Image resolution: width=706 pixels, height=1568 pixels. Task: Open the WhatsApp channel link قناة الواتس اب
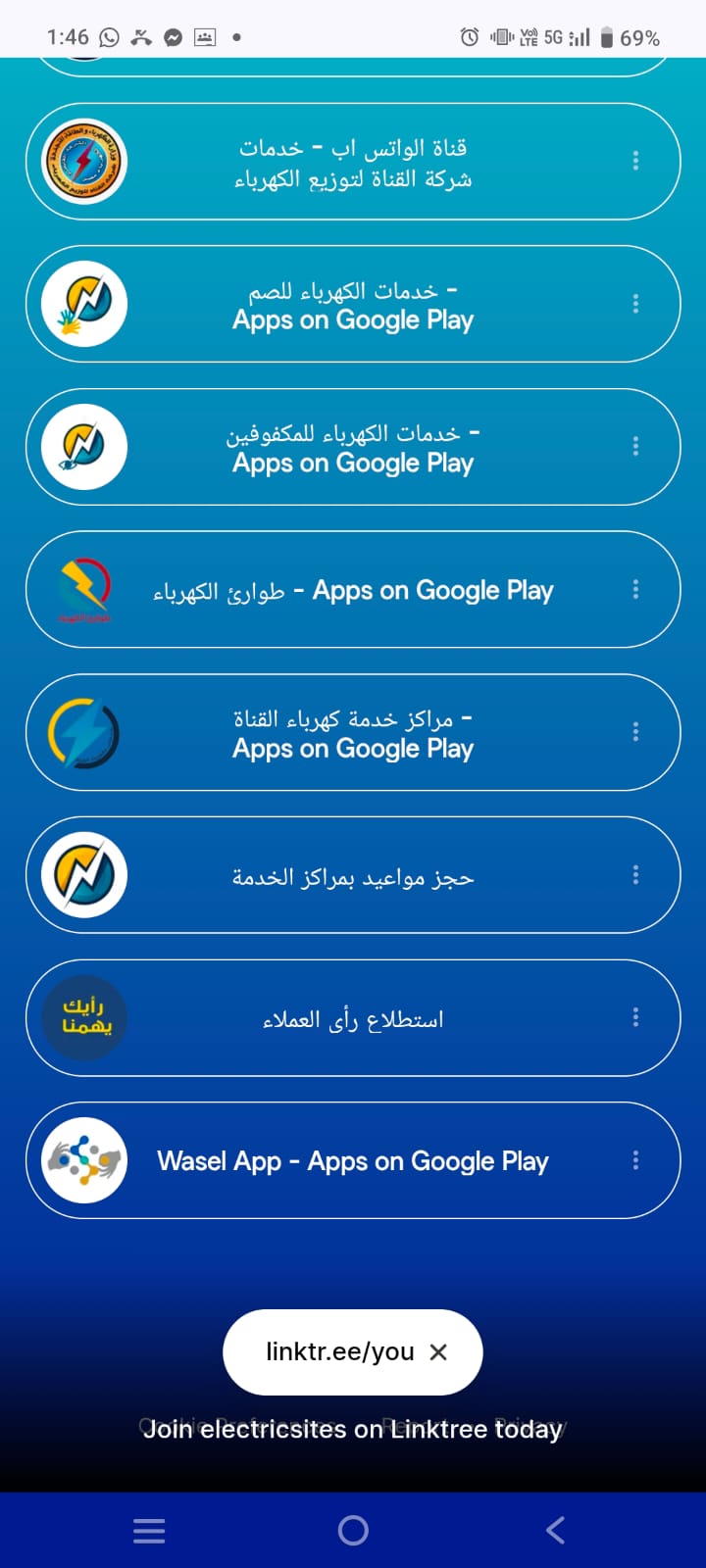pyautogui.click(x=353, y=163)
